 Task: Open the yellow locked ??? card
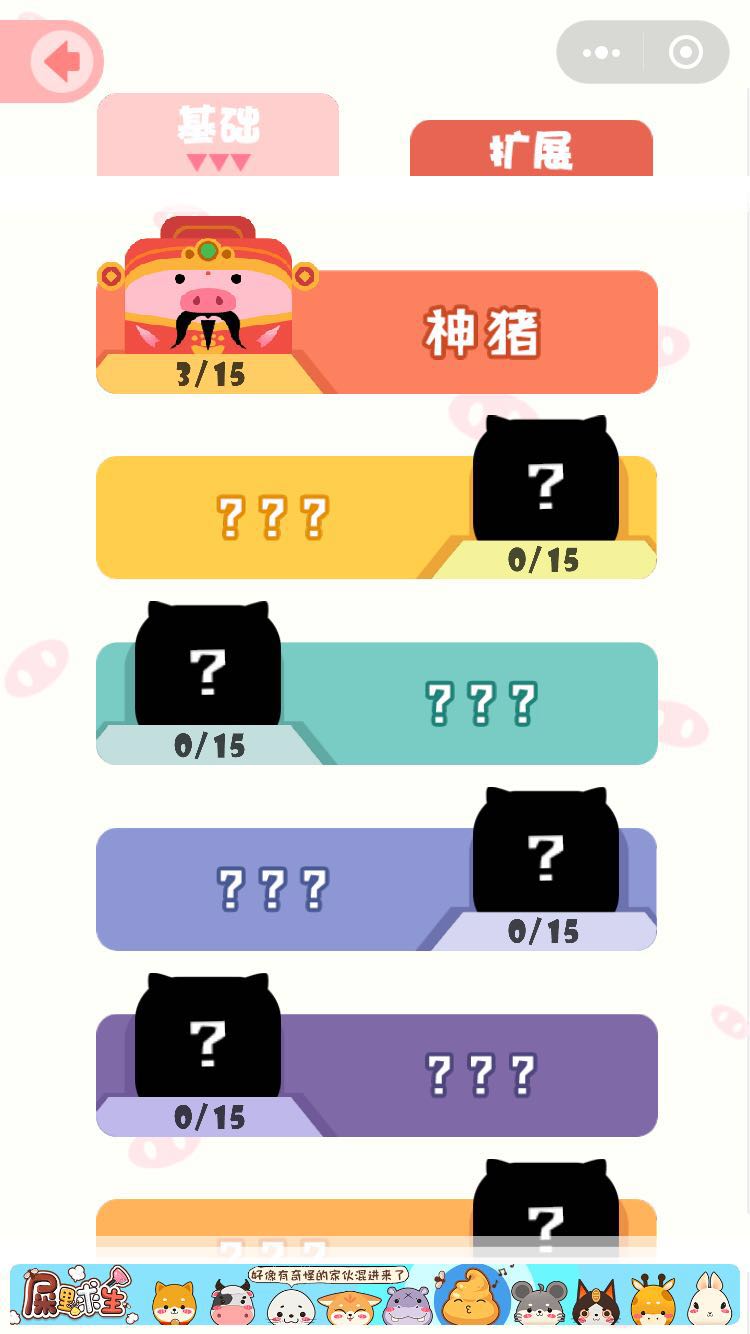[377, 517]
